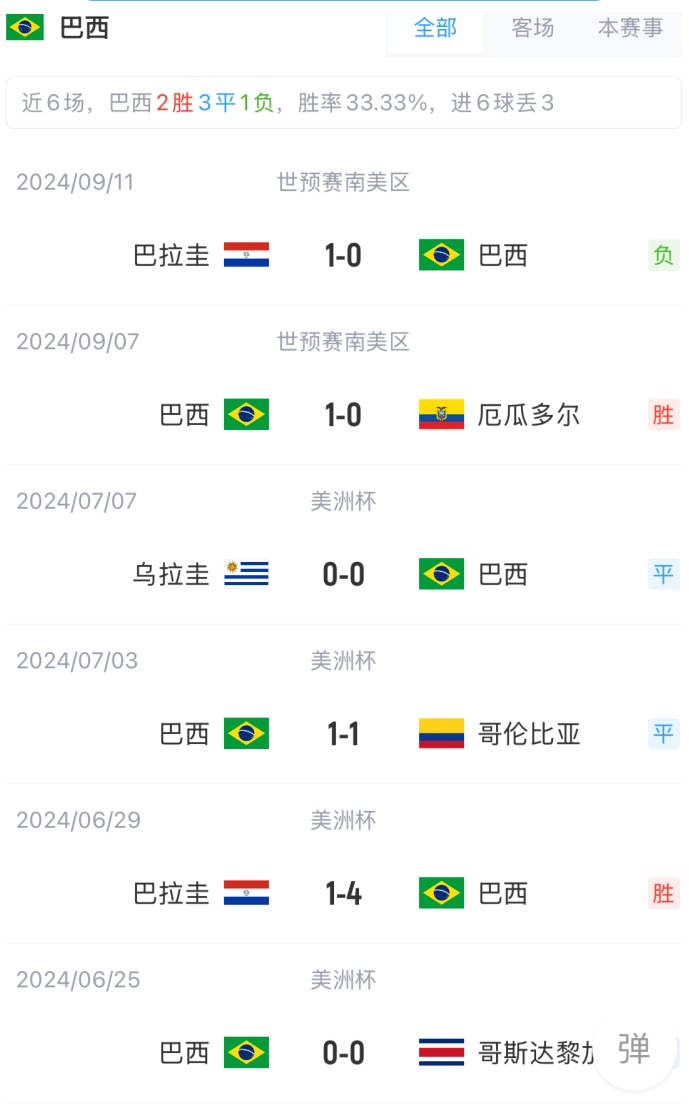Open the 巴西 vs 哥伦比亚 match
The height and width of the screenshot is (1117, 689).
pyautogui.click(x=343, y=735)
